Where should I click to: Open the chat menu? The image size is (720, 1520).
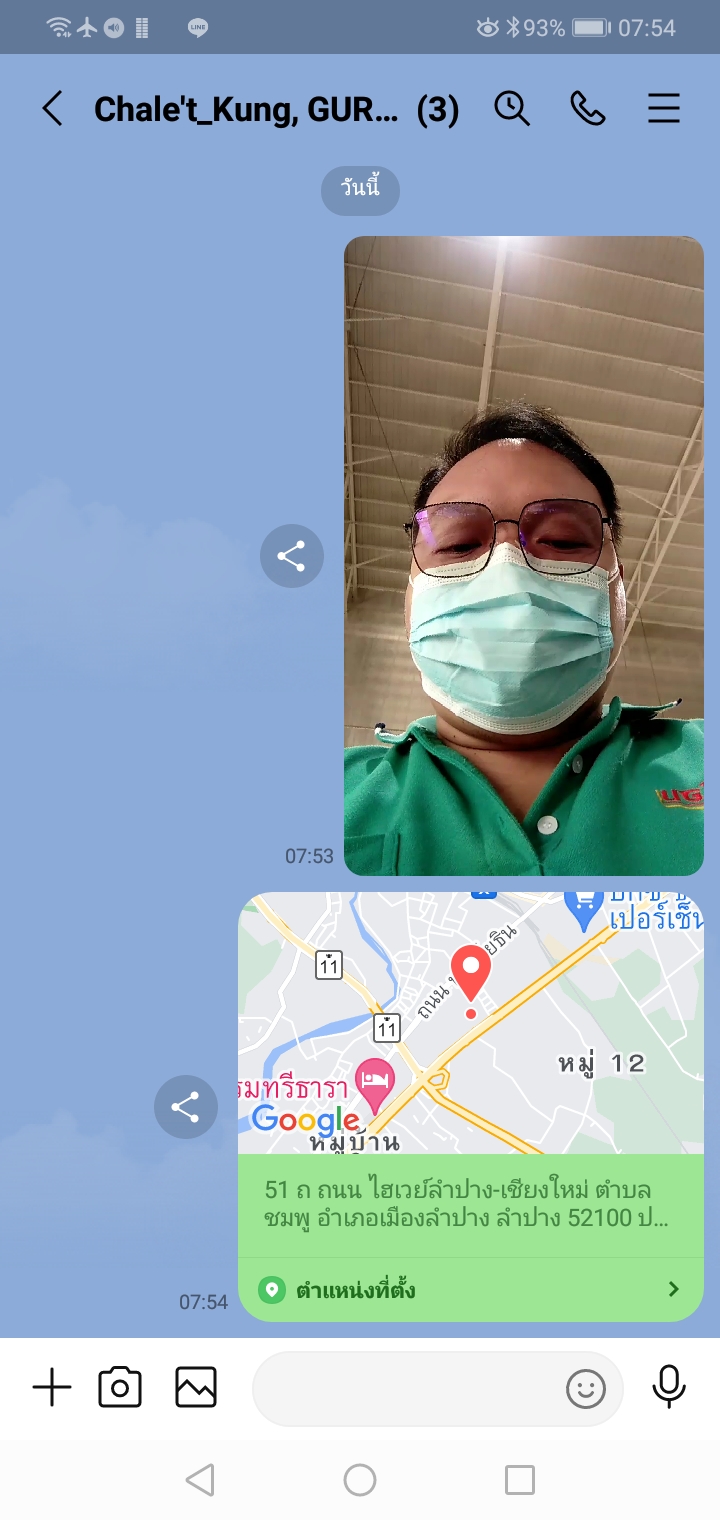[x=664, y=108]
